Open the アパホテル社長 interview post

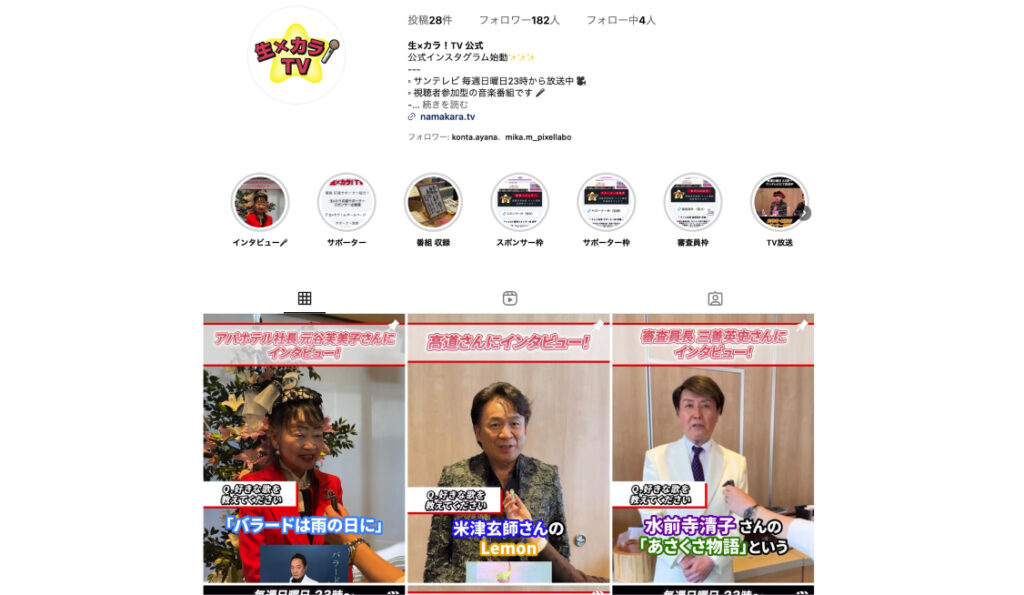[x=304, y=450]
